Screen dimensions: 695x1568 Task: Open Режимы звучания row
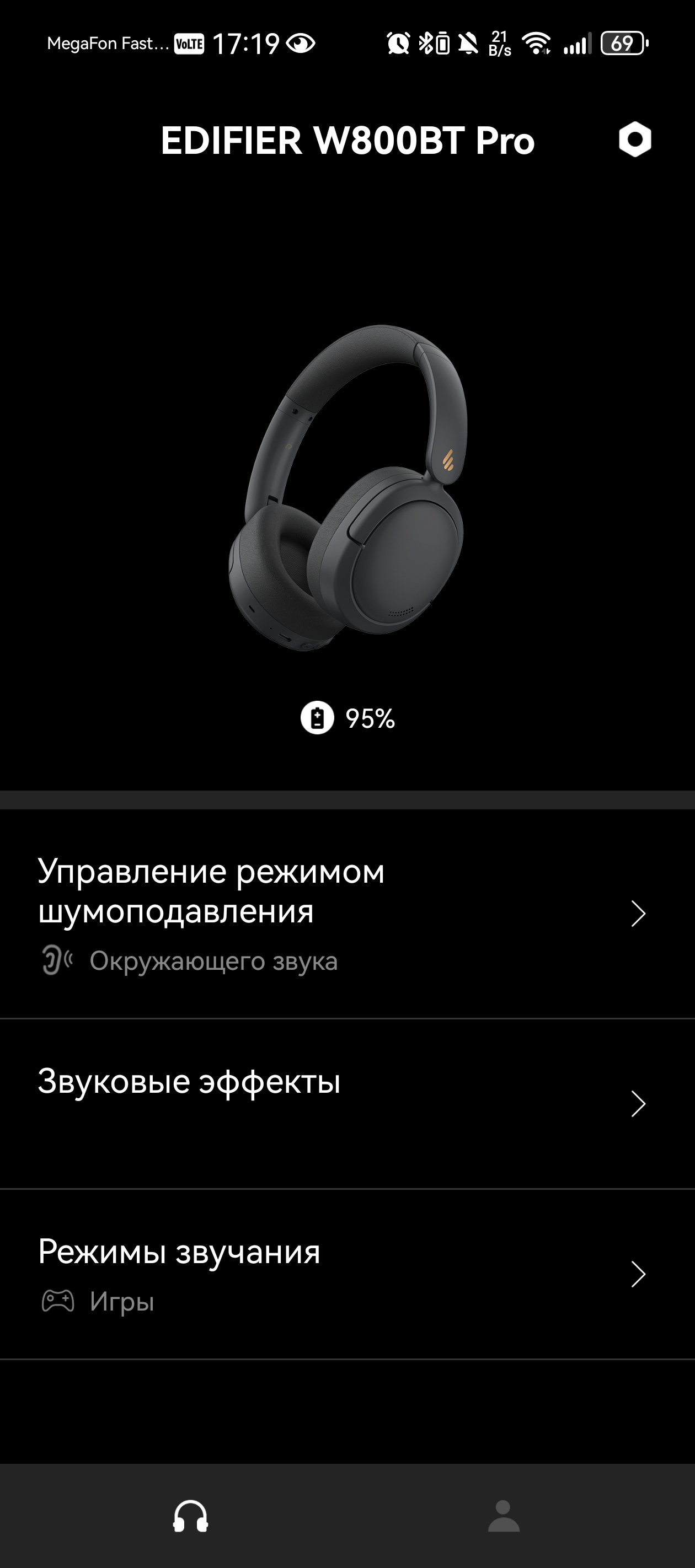click(347, 1274)
